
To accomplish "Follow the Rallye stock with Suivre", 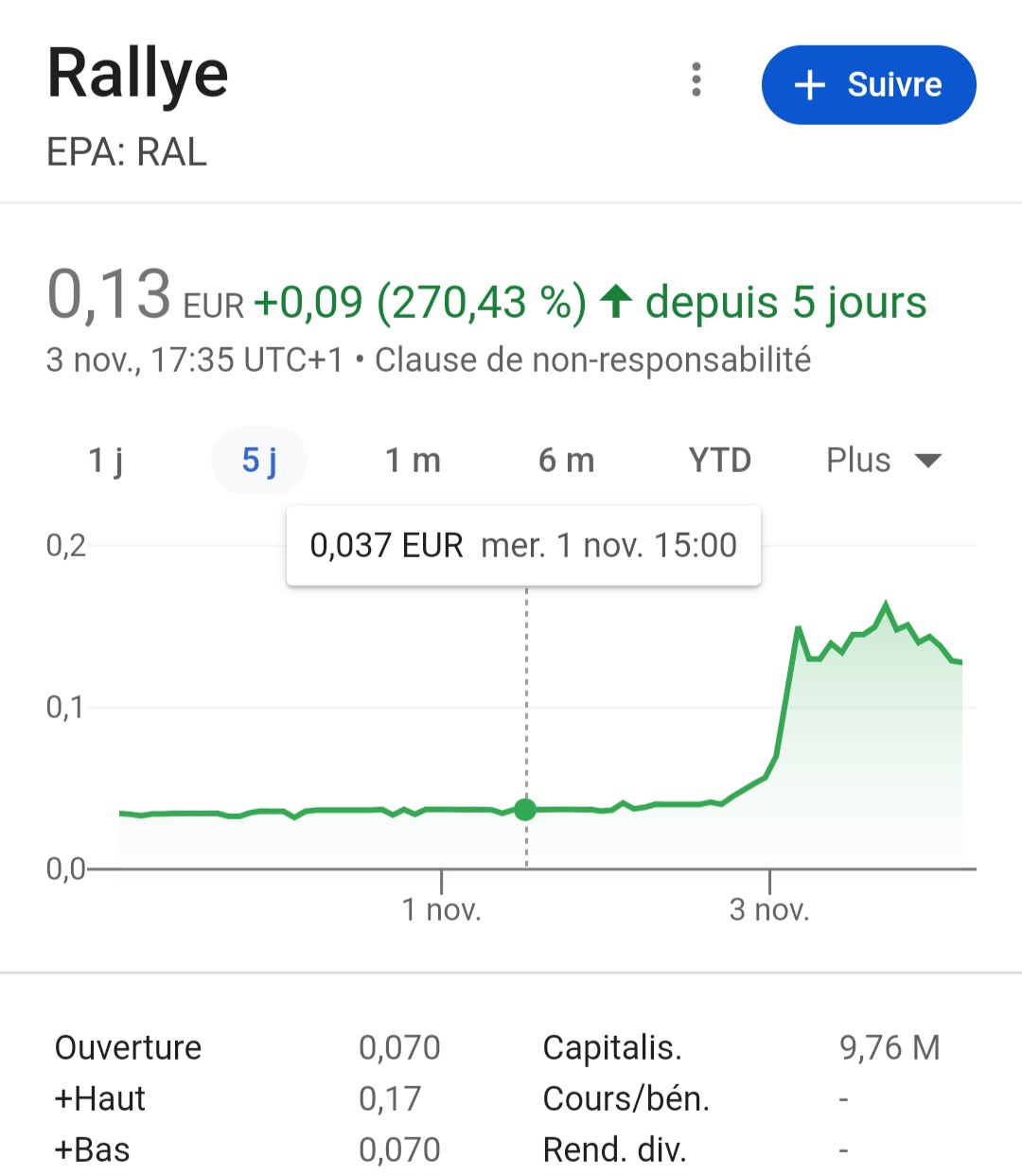I will (x=868, y=85).
